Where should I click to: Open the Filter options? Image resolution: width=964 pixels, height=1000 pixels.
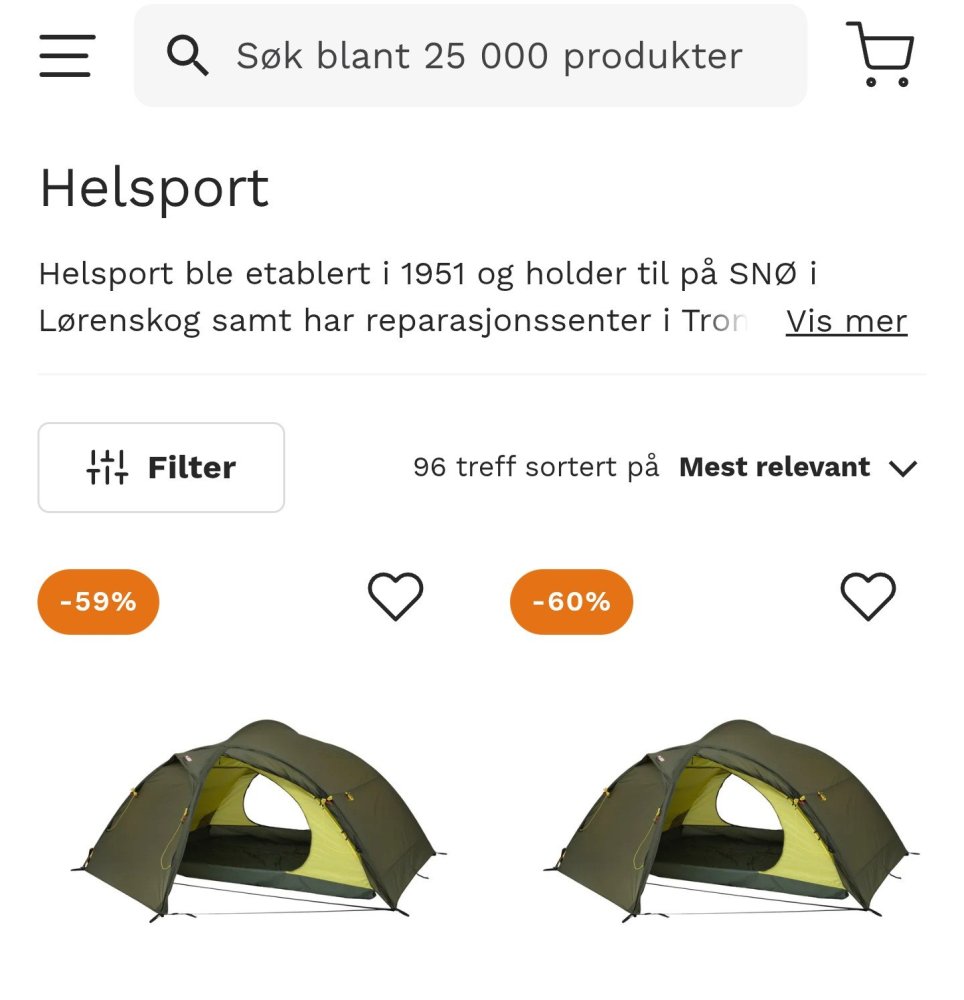(161, 467)
